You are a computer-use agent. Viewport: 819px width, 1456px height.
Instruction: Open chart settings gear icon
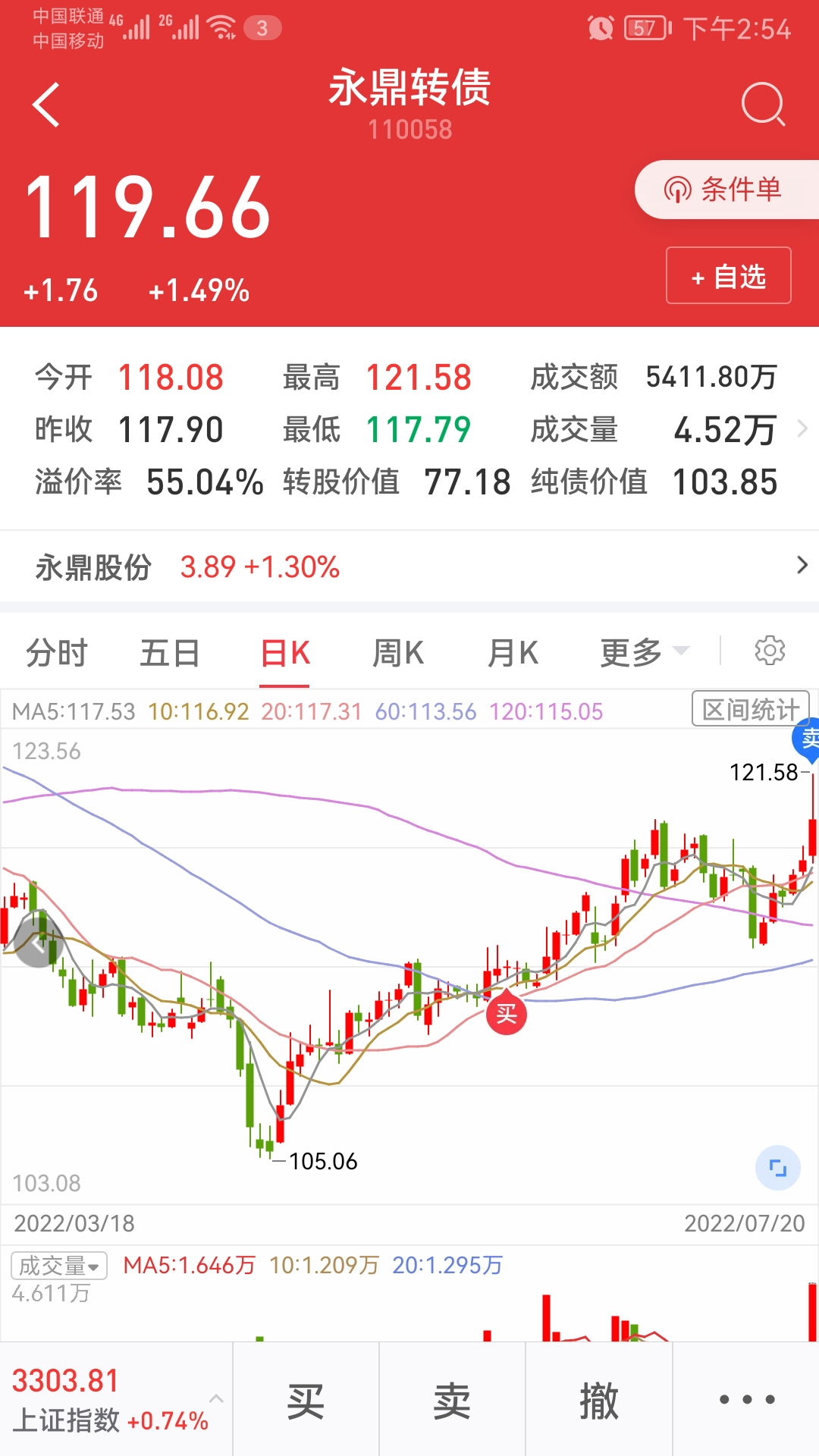[770, 651]
